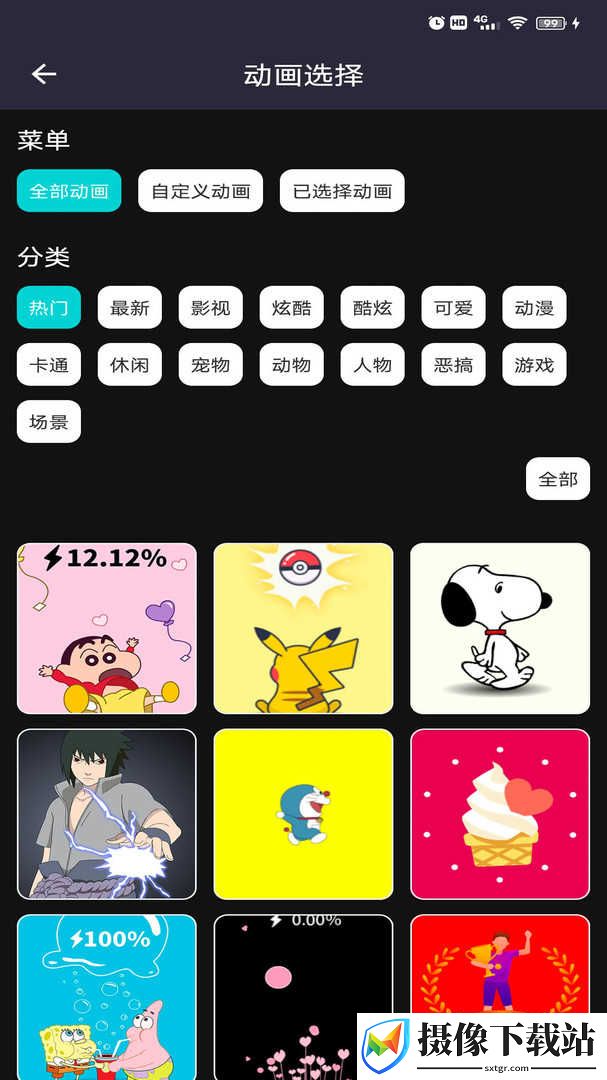Switch to 自定义动画
This screenshot has height=1080, width=607.
click(200, 191)
